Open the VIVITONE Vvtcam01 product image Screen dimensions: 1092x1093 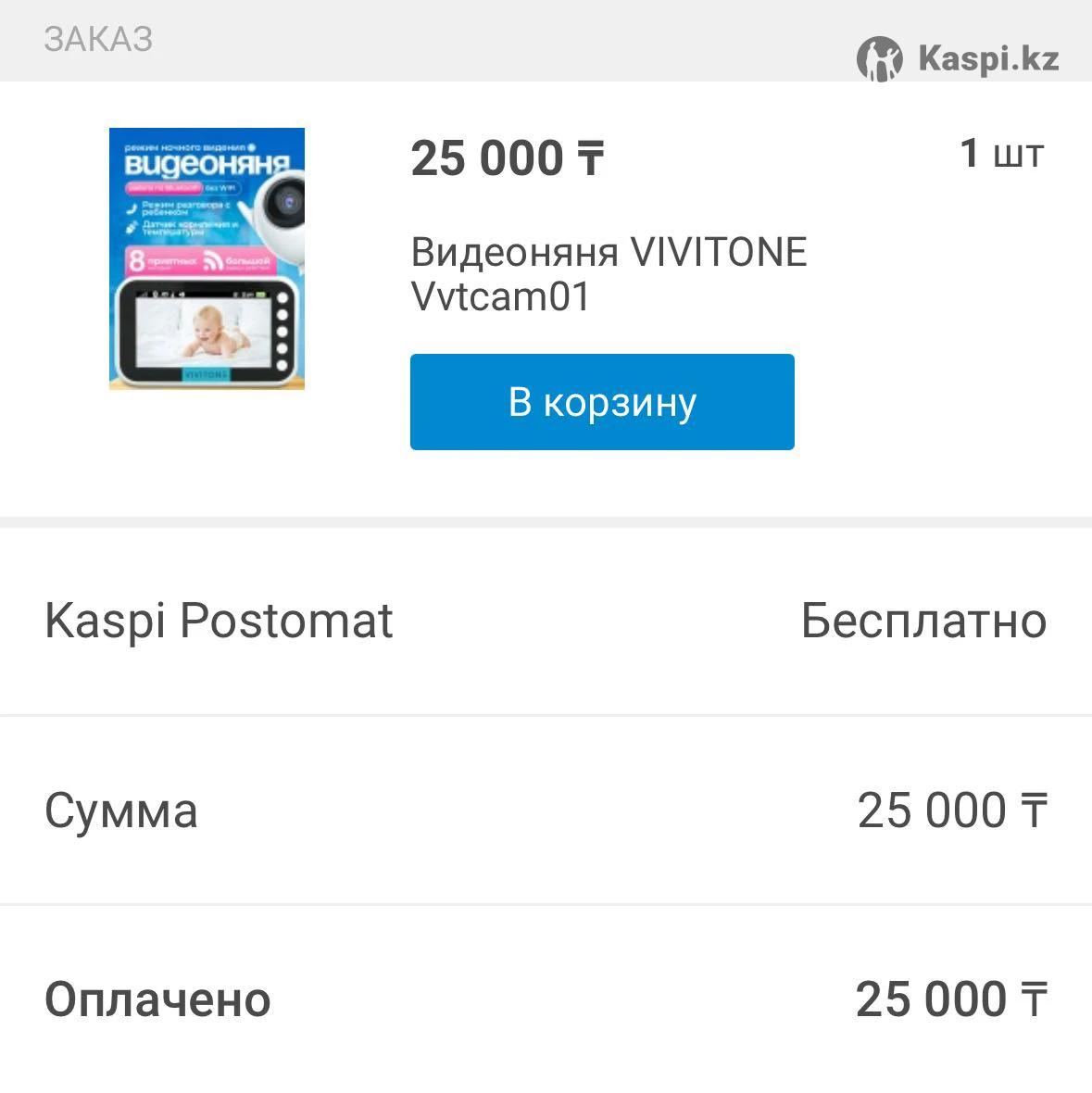tap(207, 258)
